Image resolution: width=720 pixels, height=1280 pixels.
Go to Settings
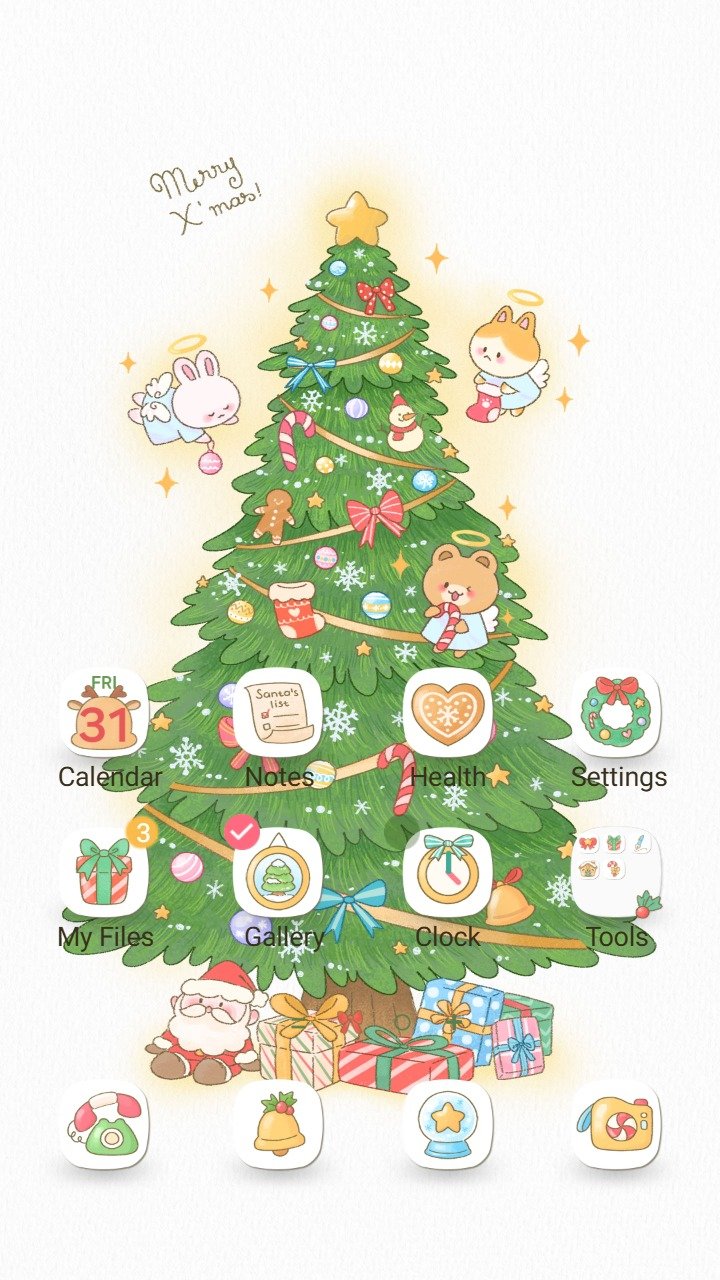[617, 714]
